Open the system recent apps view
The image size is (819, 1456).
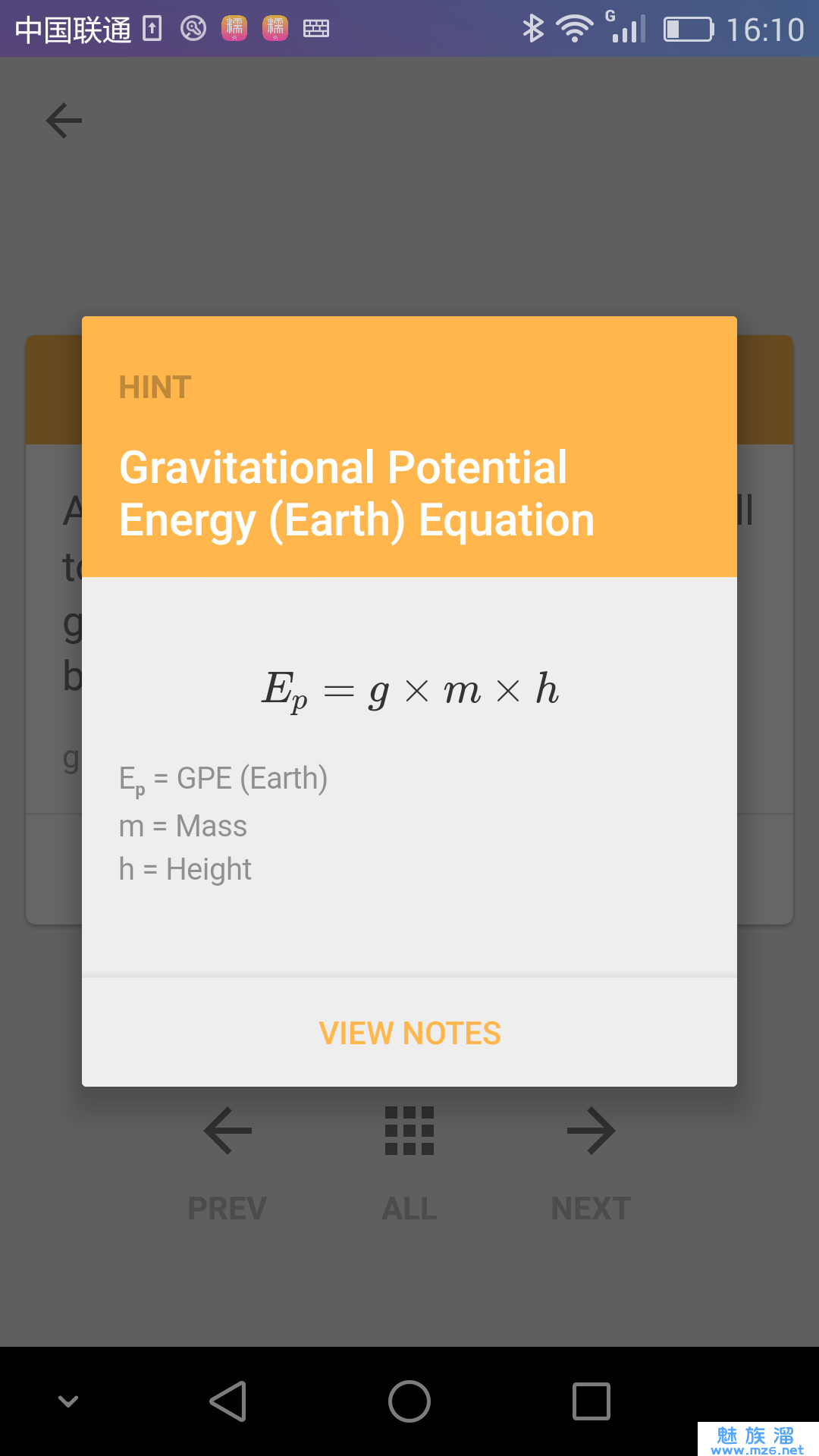591,1401
